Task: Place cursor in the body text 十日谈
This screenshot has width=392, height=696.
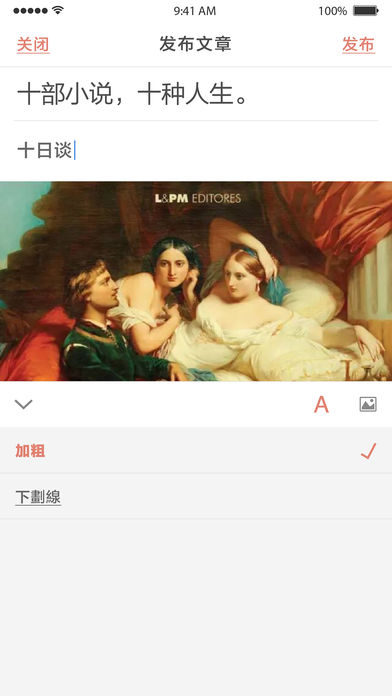Action: point(45,151)
